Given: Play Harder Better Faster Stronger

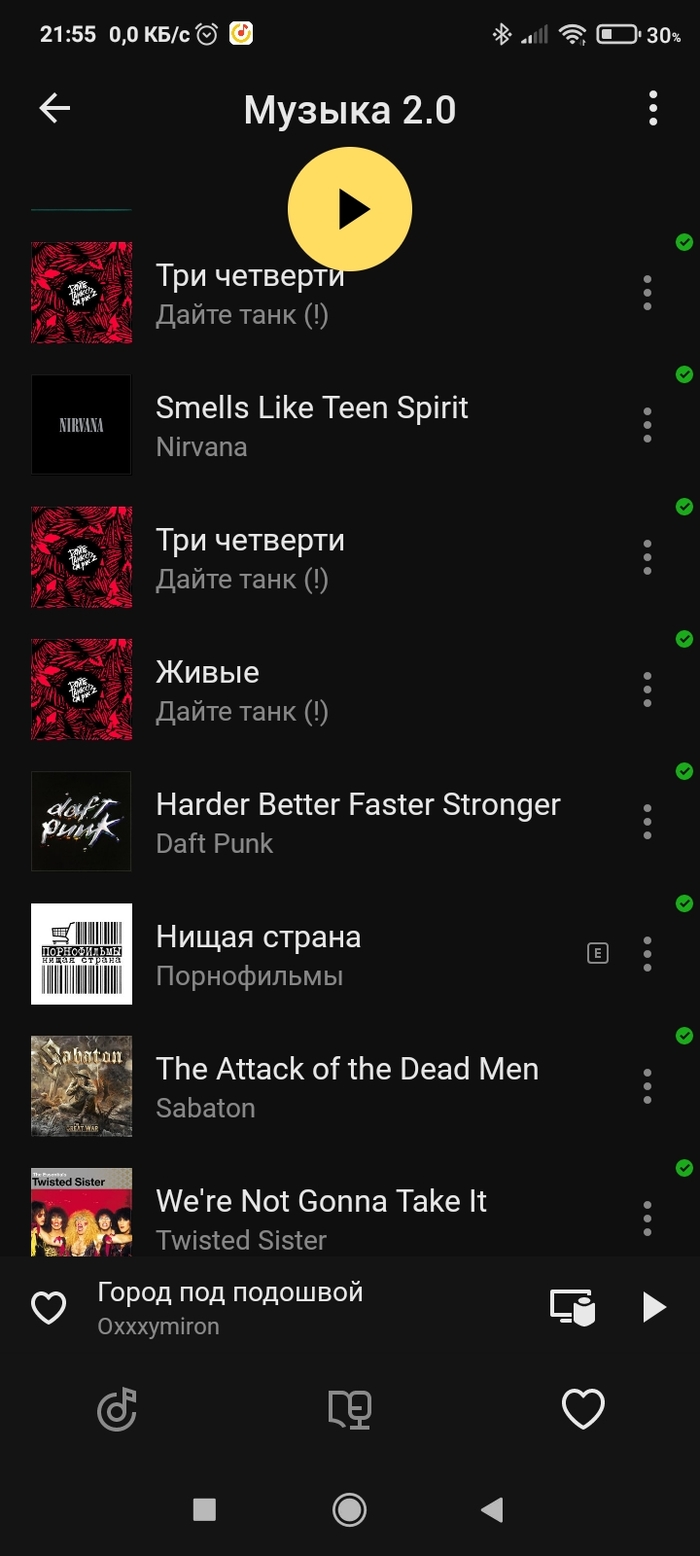Looking at the screenshot, I should 358,821.
